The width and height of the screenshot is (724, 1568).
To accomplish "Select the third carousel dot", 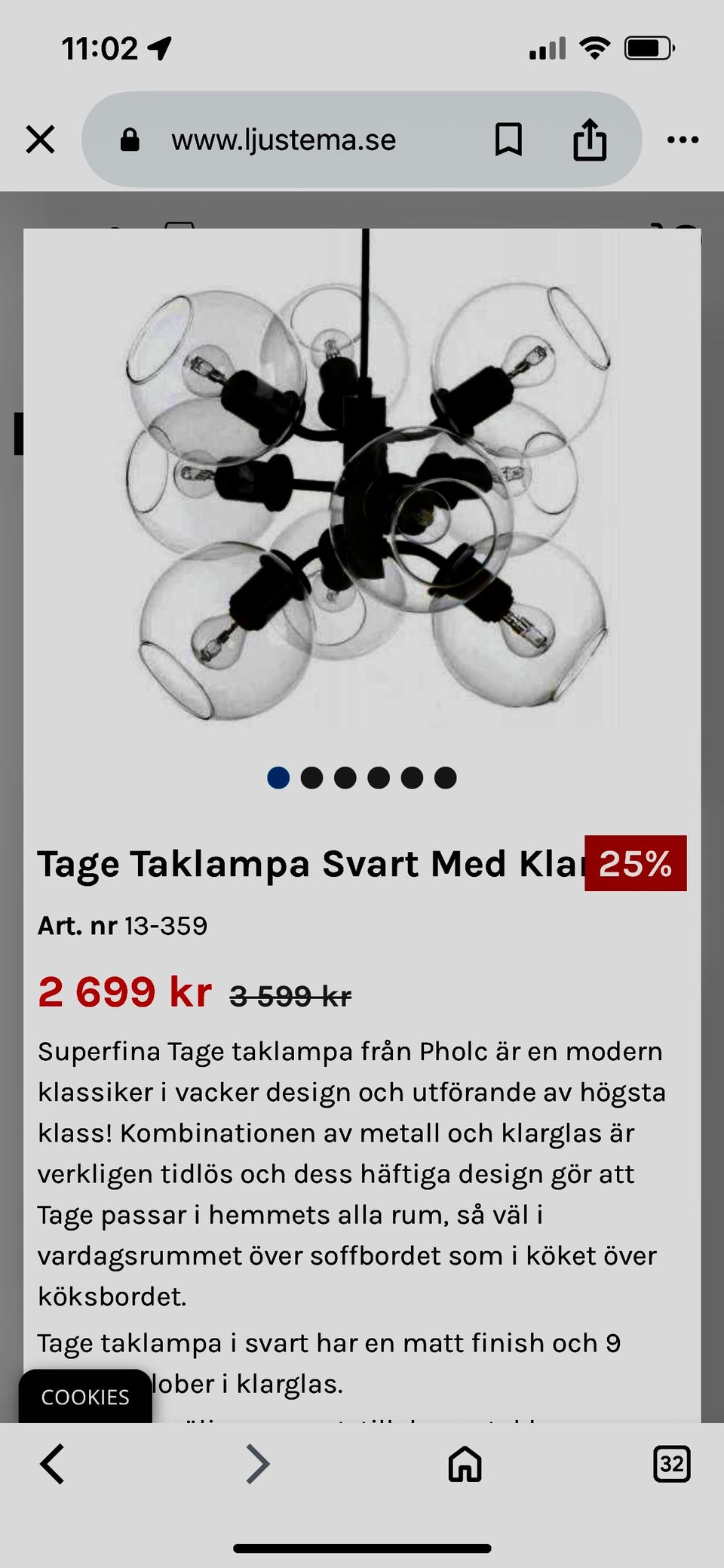I will [x=345, y=778].
